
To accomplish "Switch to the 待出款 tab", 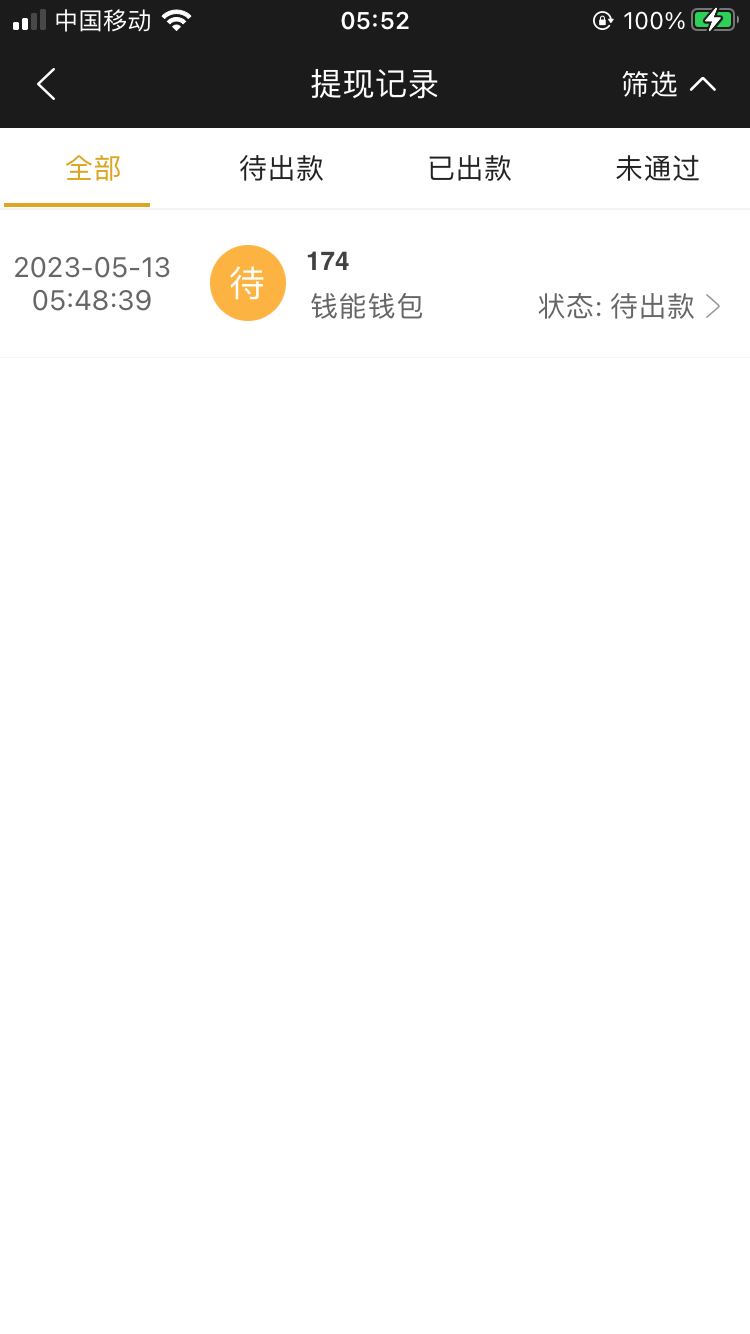I will [x=282, y=168].
